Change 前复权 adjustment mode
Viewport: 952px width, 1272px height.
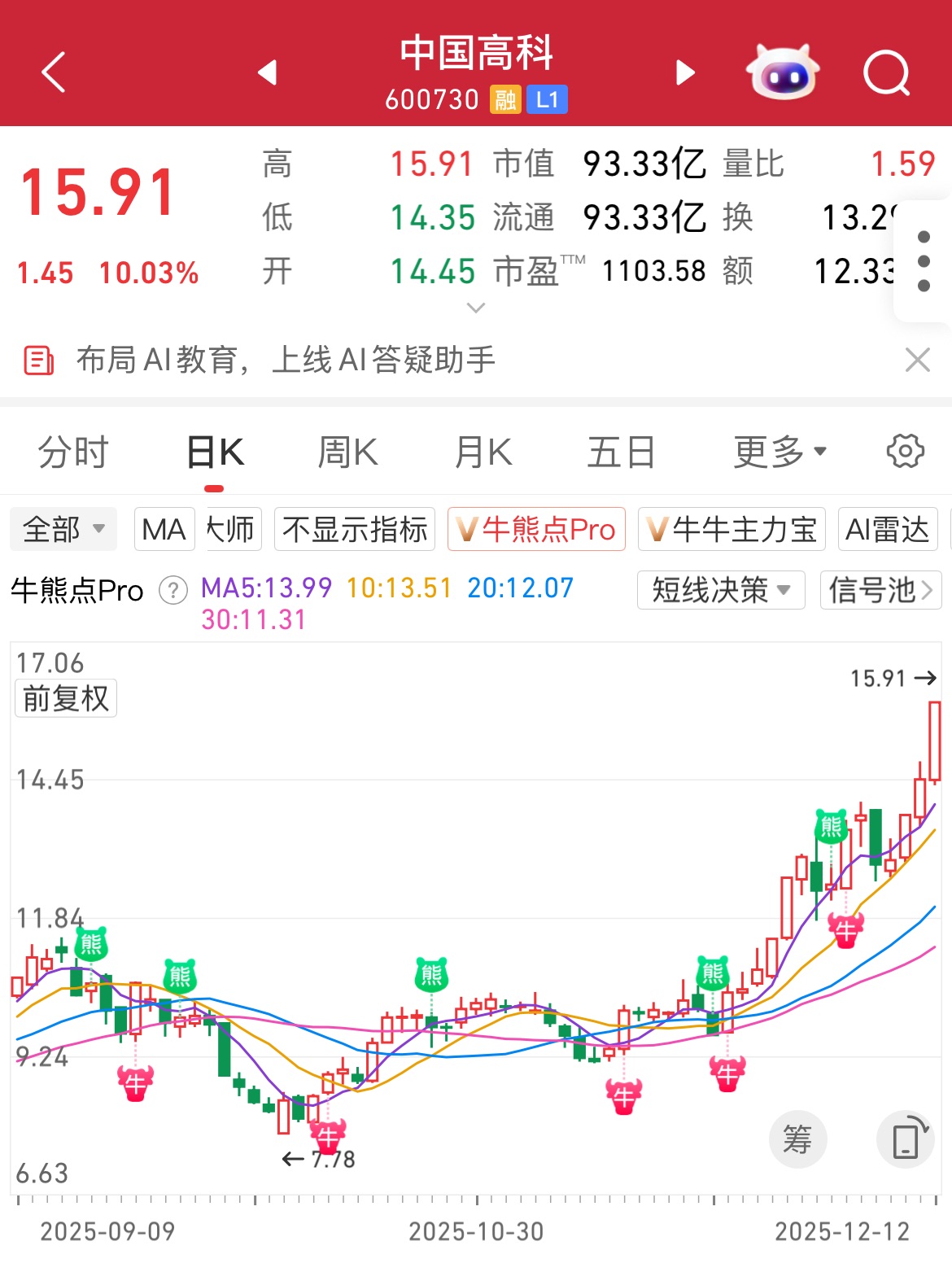[66, 698]
